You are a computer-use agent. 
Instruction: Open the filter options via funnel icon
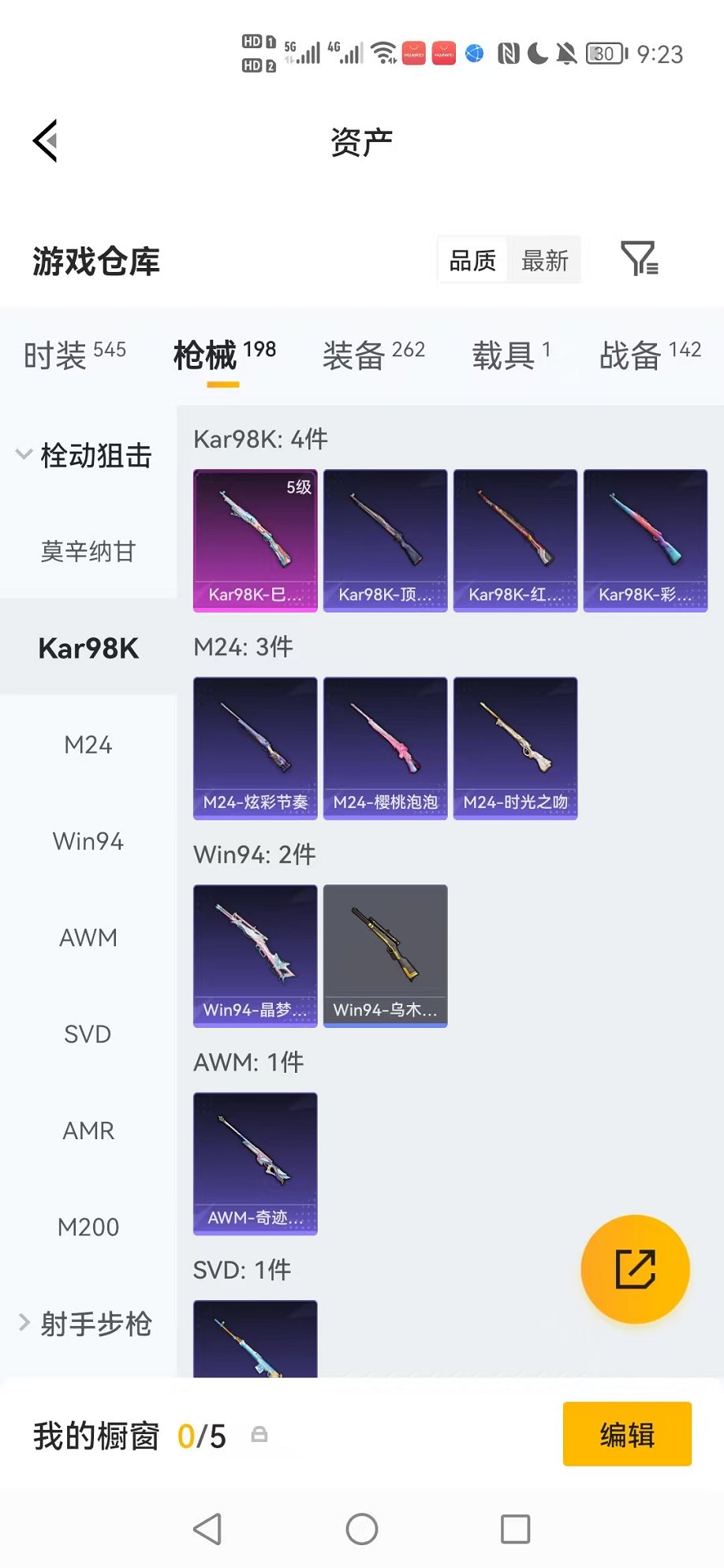pyautogui.click(x=640, y=259)
